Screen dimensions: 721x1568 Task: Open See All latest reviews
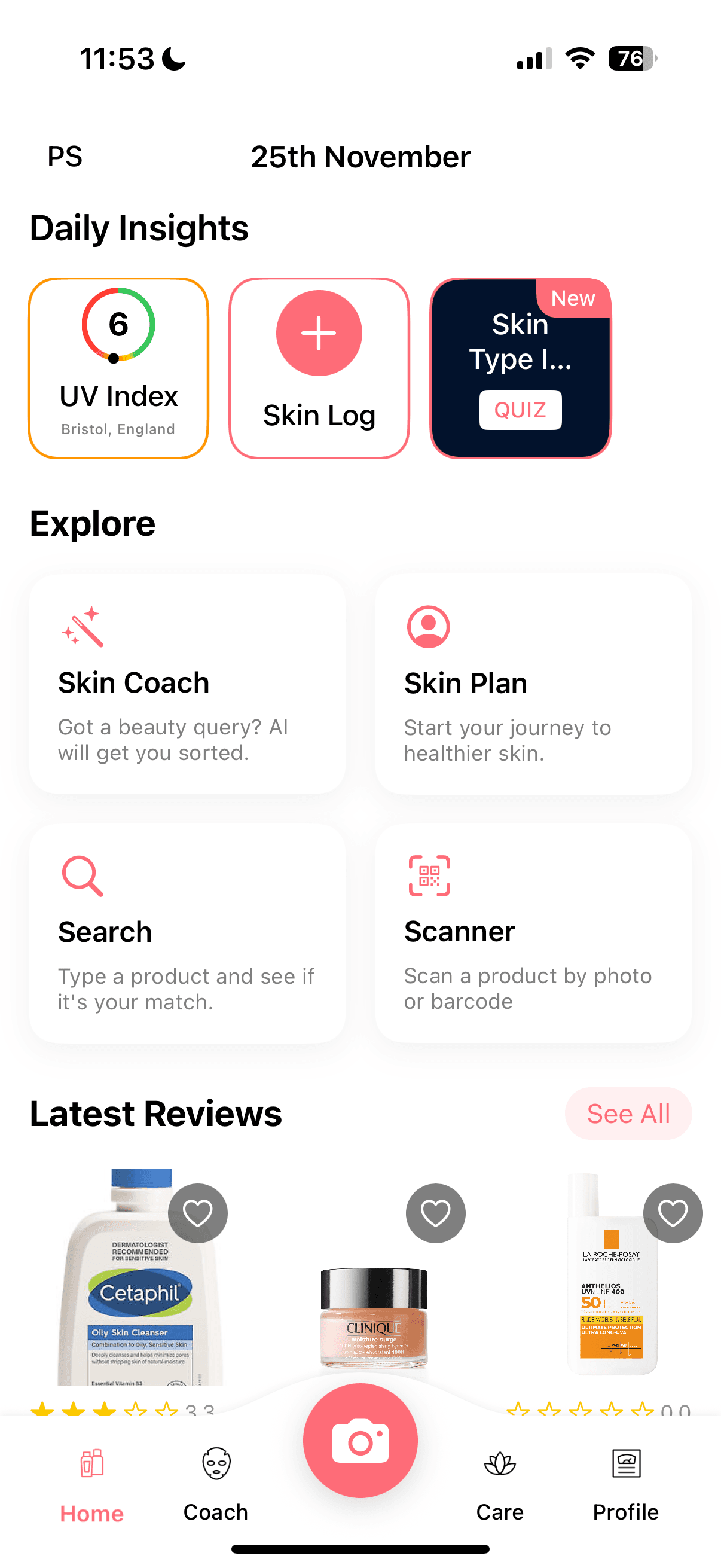click(x=628, y=1114)
